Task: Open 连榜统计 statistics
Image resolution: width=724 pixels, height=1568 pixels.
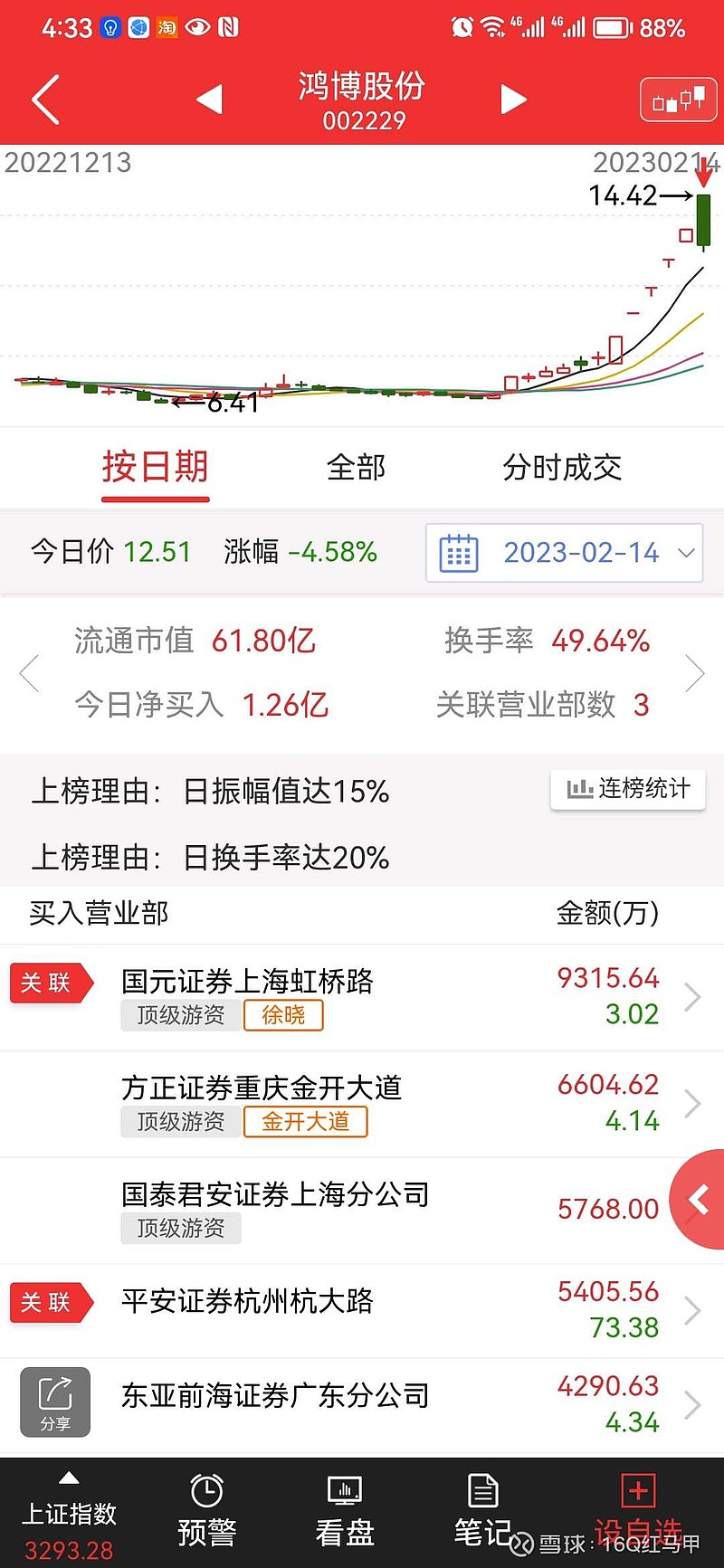Action: pos(628,789)
